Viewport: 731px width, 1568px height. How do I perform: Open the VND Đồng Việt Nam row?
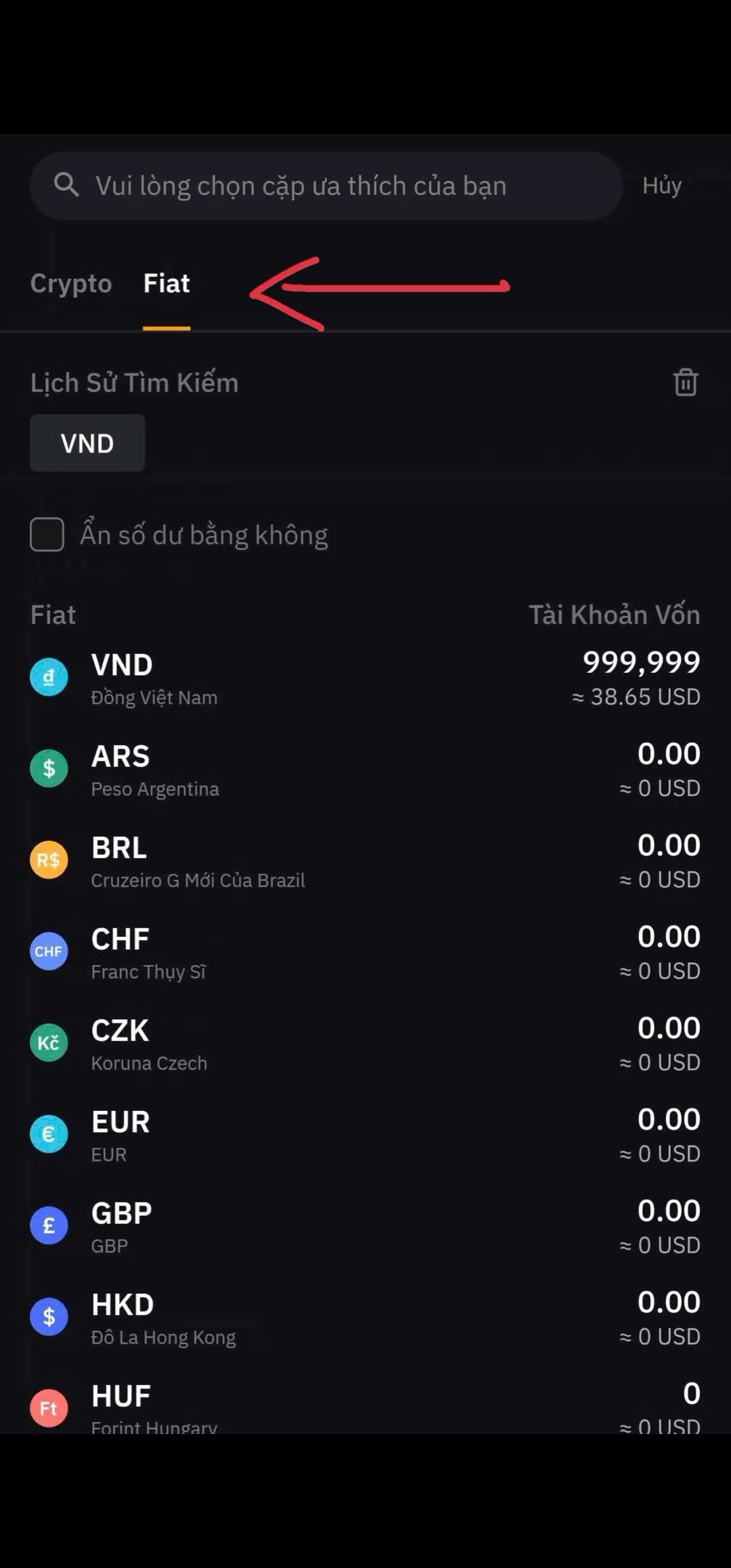coord(365,678)
